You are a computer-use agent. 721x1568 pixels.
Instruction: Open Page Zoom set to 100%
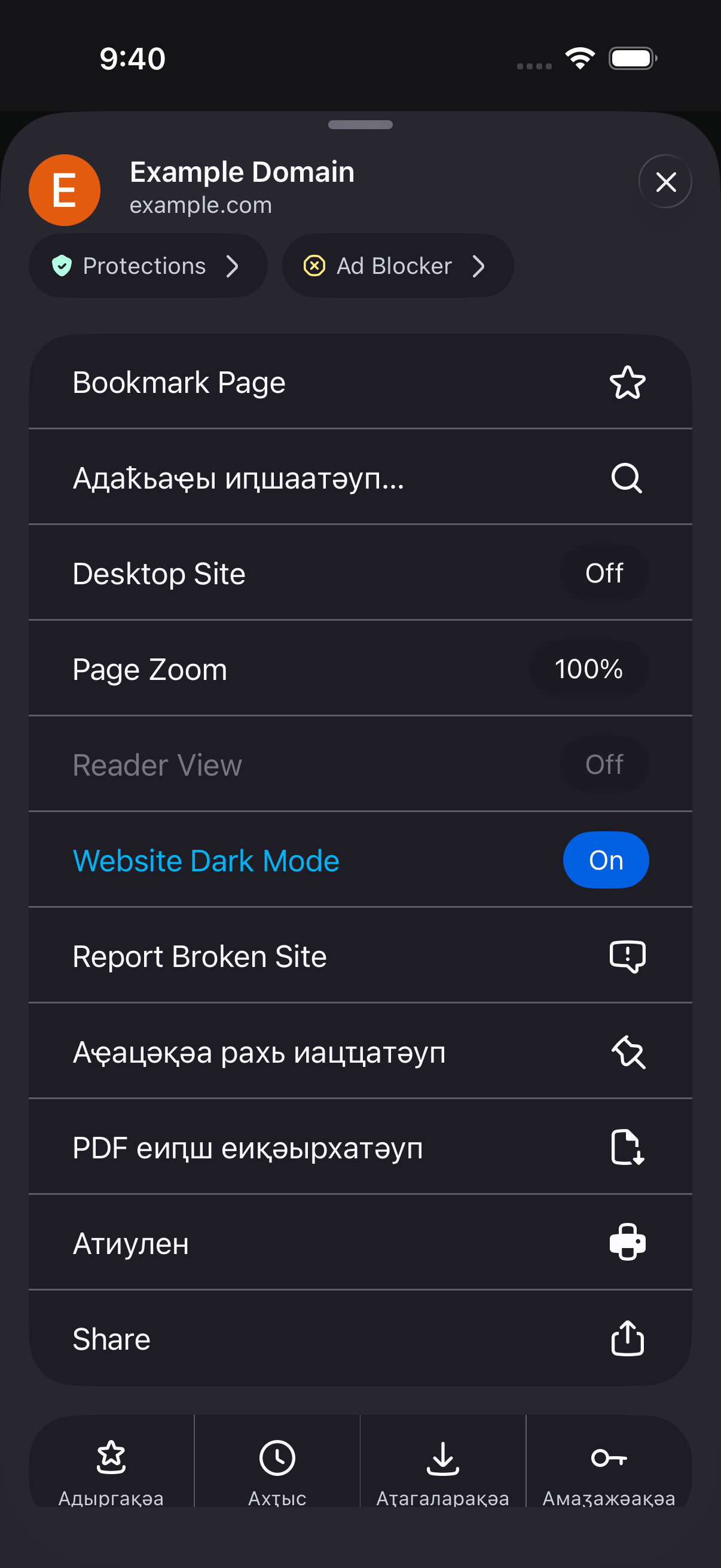pos(360,669)
